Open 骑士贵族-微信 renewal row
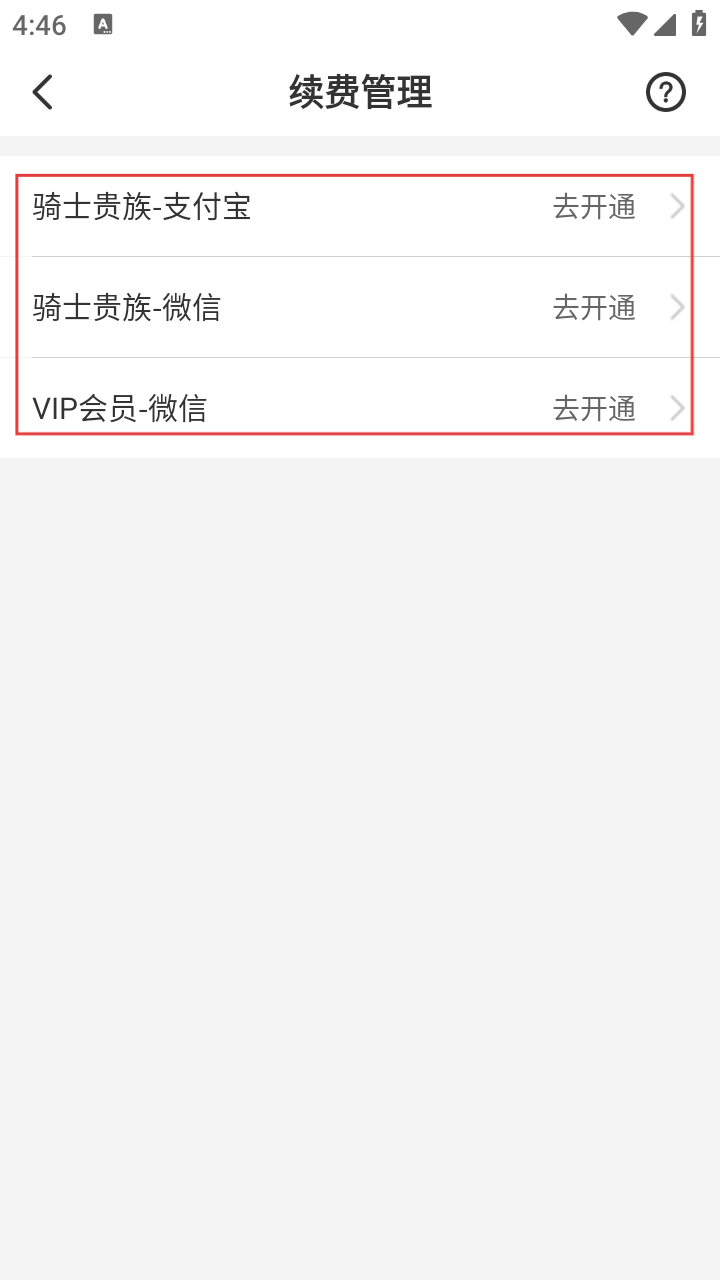 point(360,307)
